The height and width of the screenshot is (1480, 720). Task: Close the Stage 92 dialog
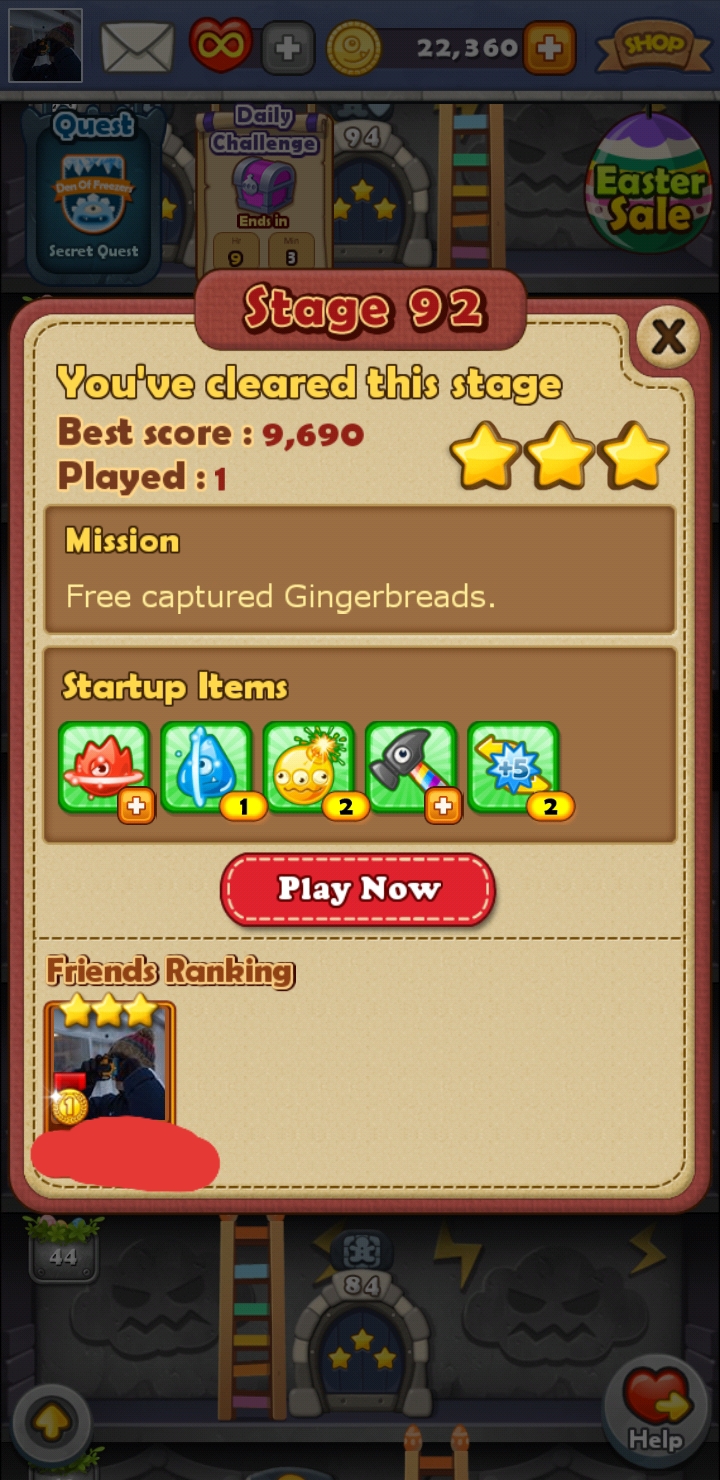[667, 338]
